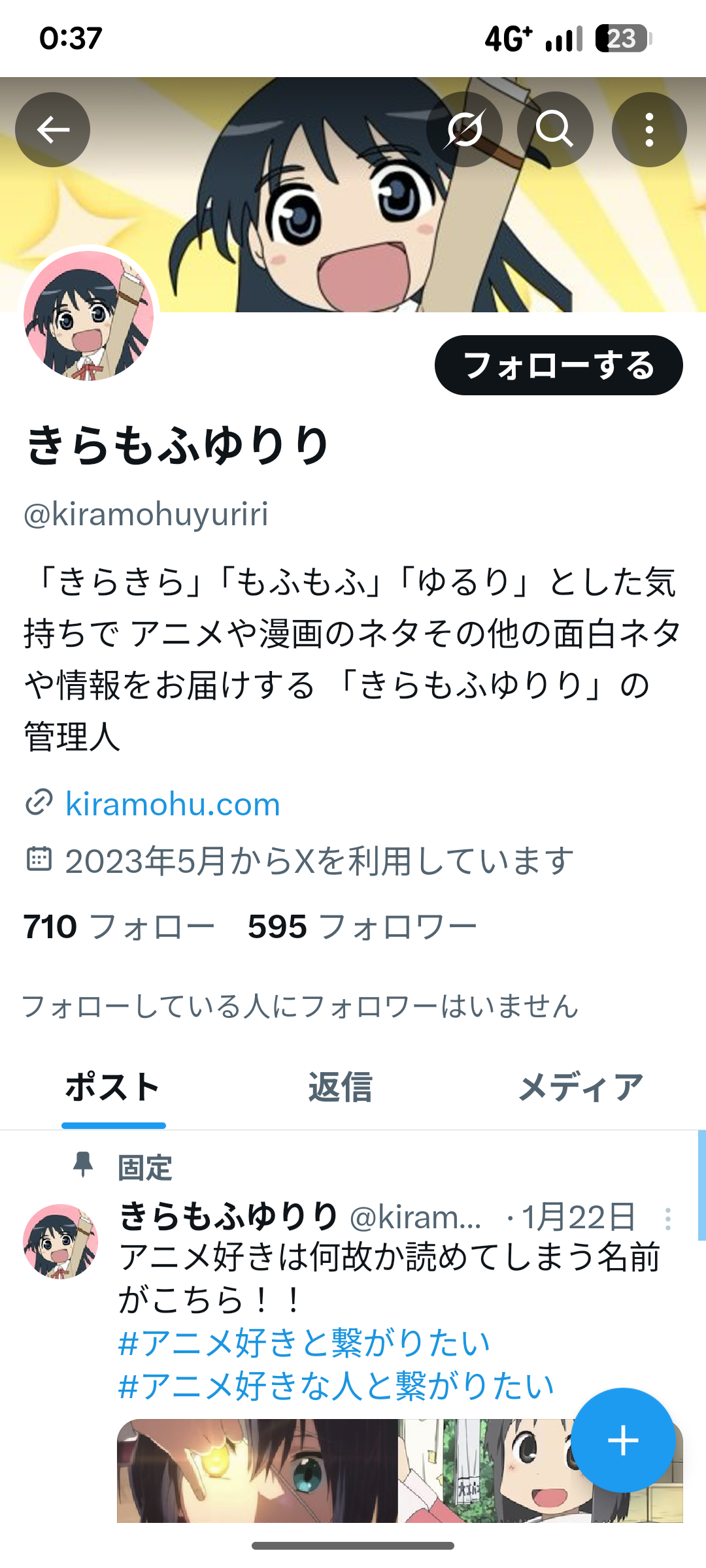The image size is (706, 1568).
Task: Open the 710 フォロー list
Action: 119,926
